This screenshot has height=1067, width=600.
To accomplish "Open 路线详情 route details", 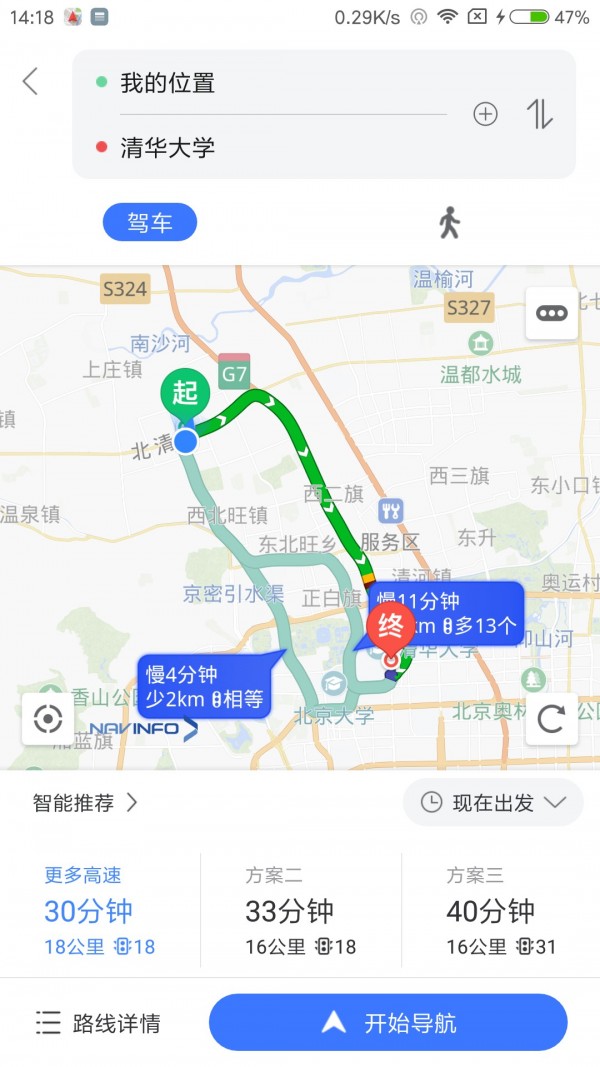I will [98, 1023].
